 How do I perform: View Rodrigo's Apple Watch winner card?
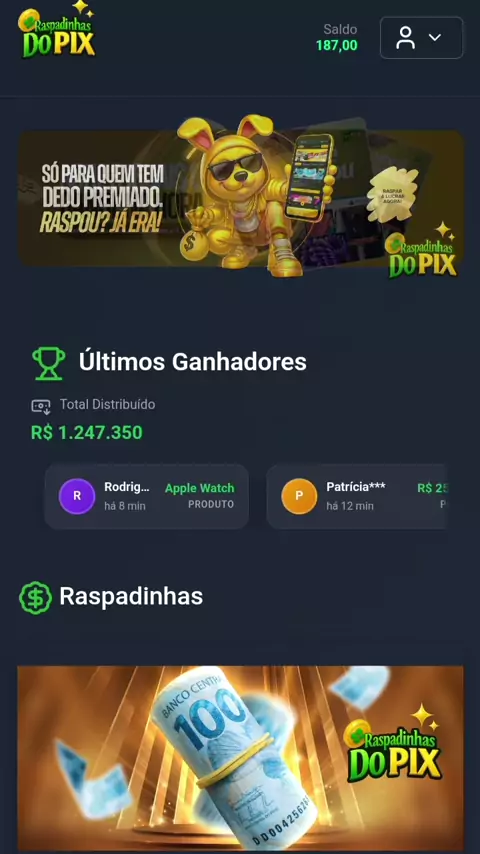(147, 496)
